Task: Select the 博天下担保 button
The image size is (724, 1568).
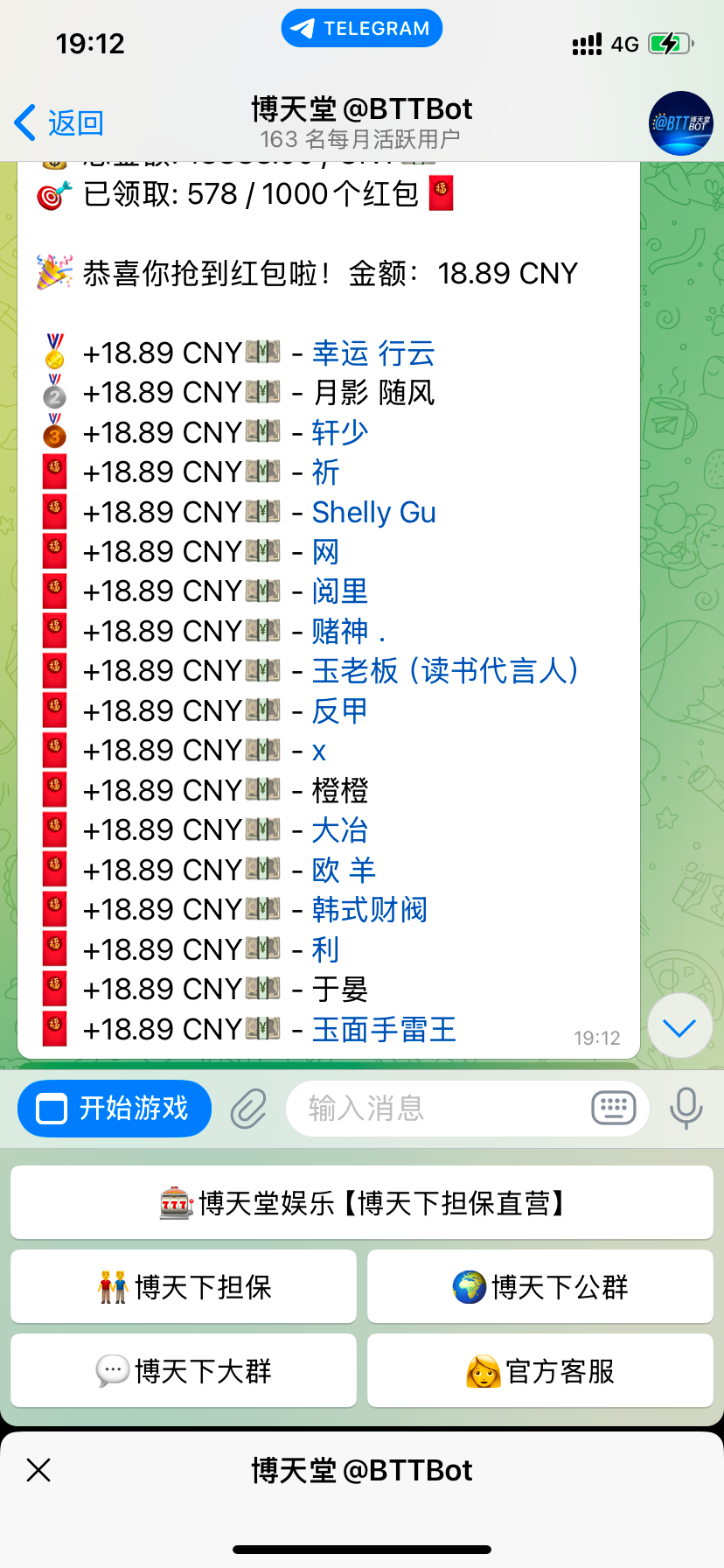Action: [x=184, y=1287]
